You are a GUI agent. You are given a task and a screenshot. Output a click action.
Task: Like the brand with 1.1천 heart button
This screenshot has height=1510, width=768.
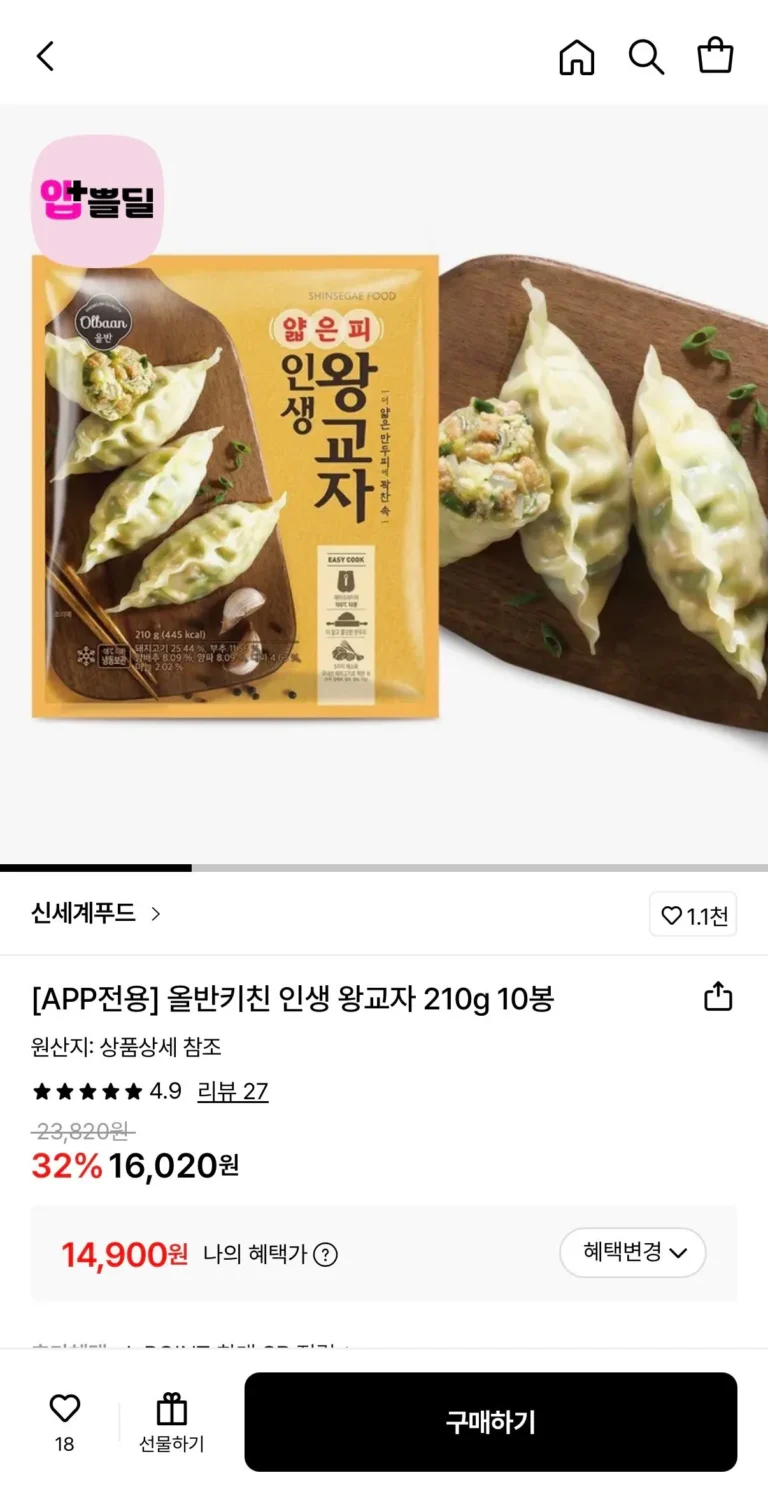[x=693, y=915]
